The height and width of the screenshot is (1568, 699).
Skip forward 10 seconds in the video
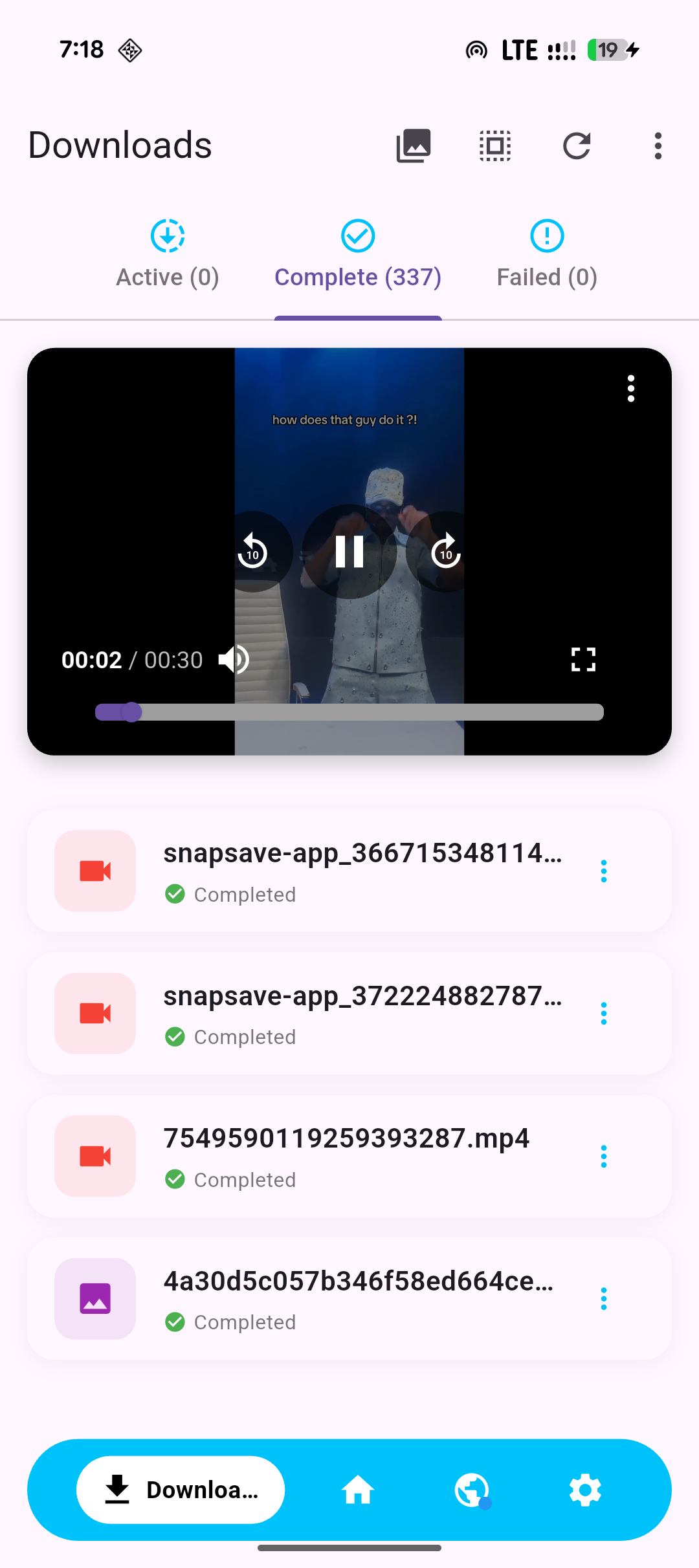click(445, 553)
